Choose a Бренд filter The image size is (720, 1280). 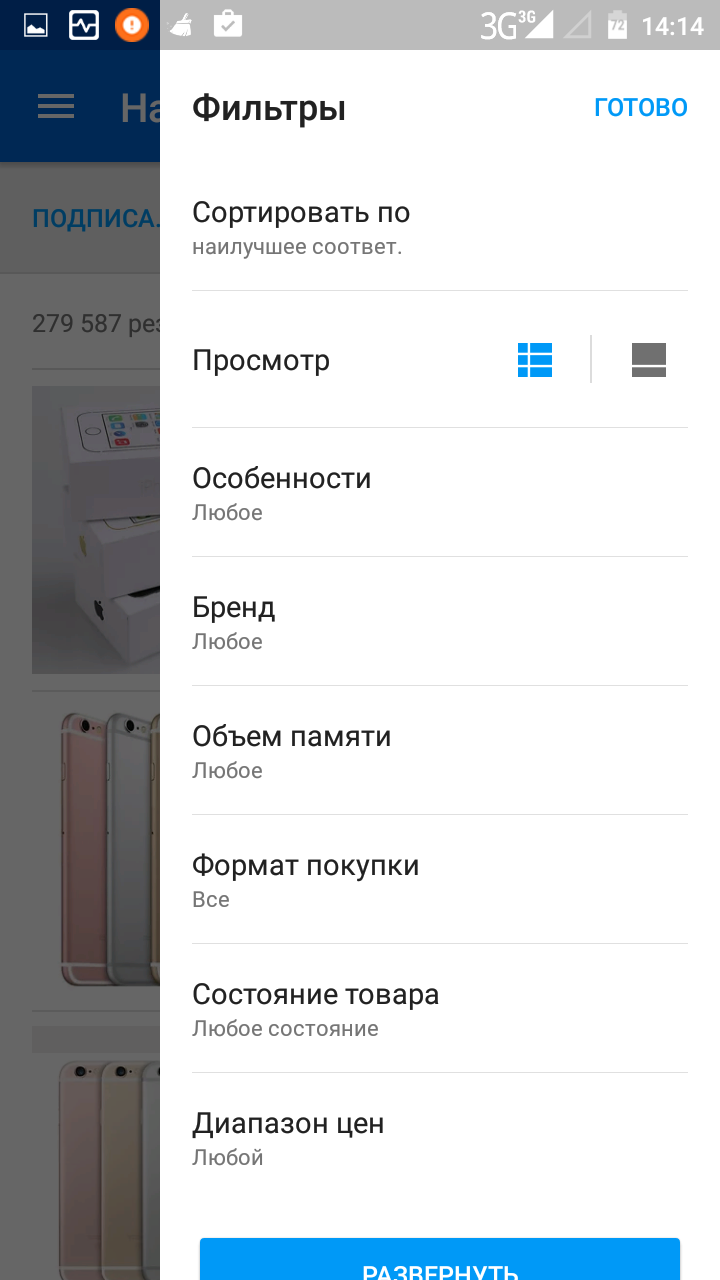439,622
